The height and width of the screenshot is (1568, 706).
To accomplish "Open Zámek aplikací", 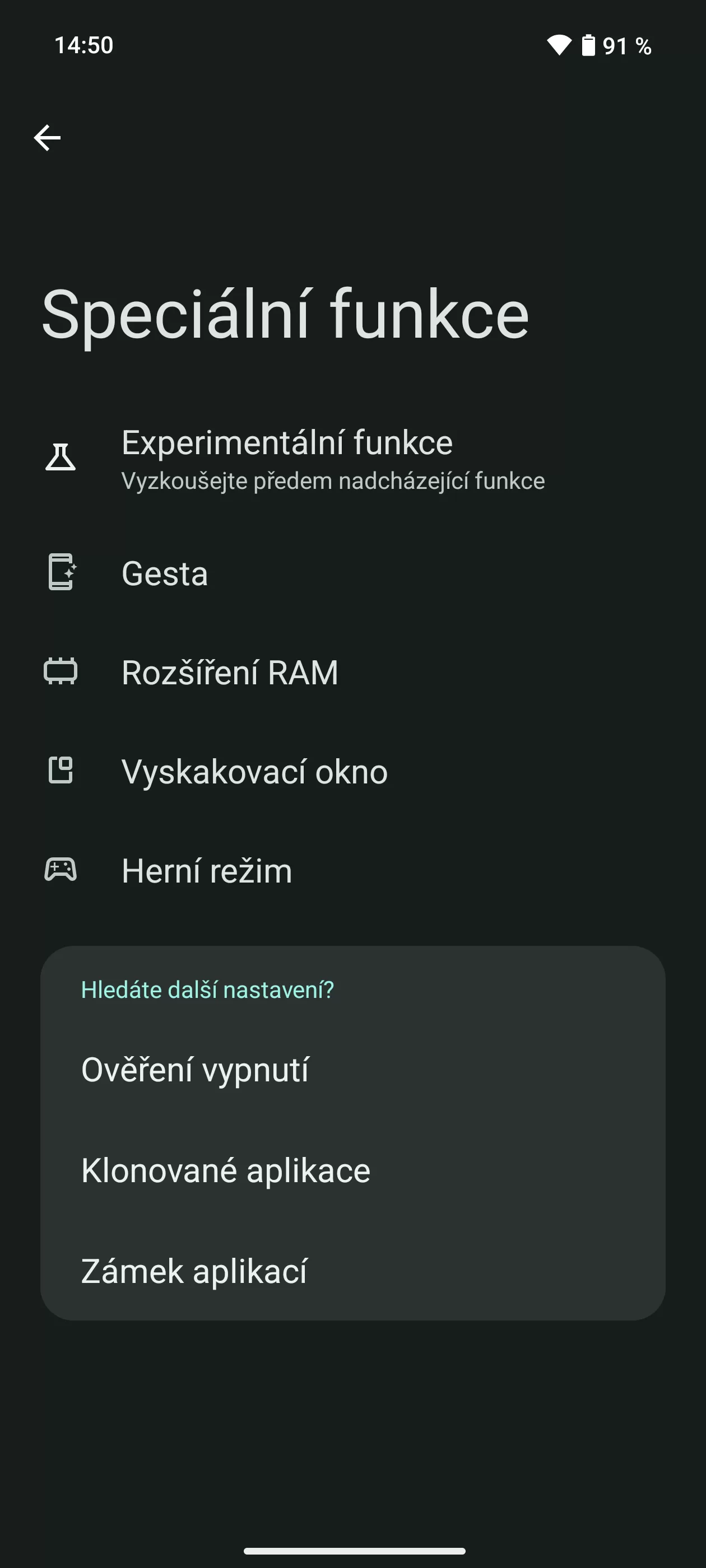I will click(194, 1271).
